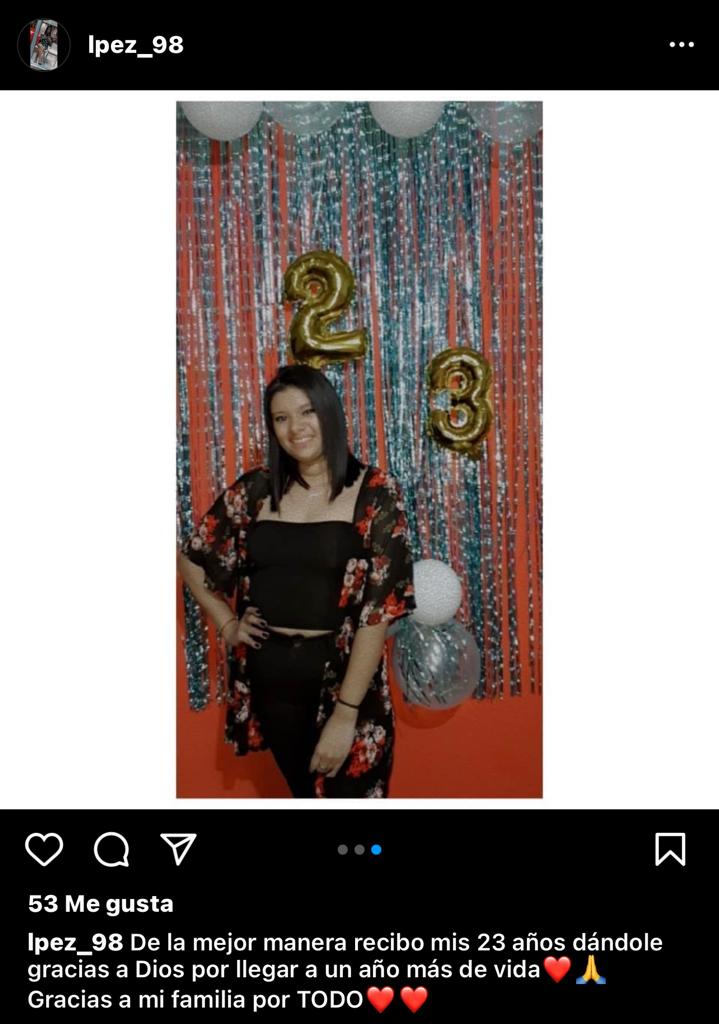Open lpez_98 username in the caption

pyautogui.click(x=75, y=943)
